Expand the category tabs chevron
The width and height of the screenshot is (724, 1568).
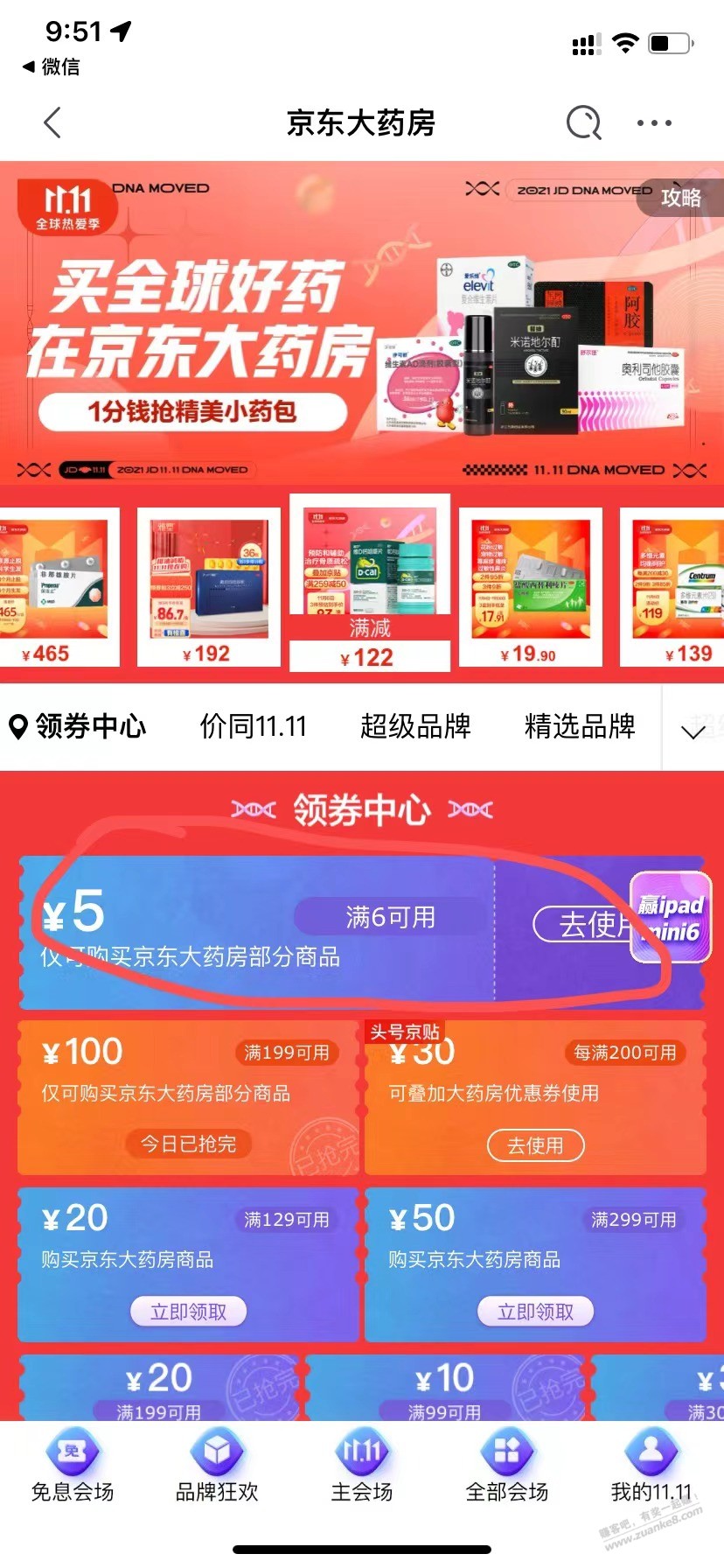693,730
